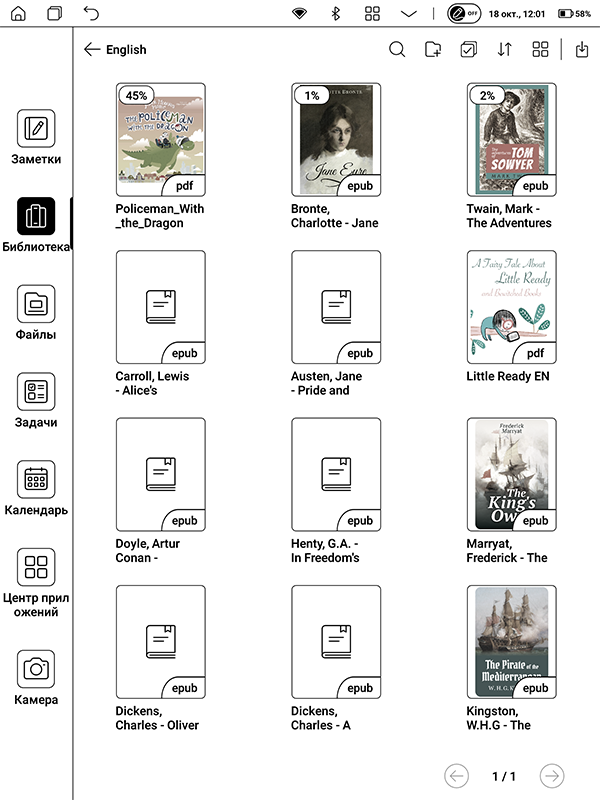Tap the import books icon
The height and width of the screenshot is (800, 600).
582,49
